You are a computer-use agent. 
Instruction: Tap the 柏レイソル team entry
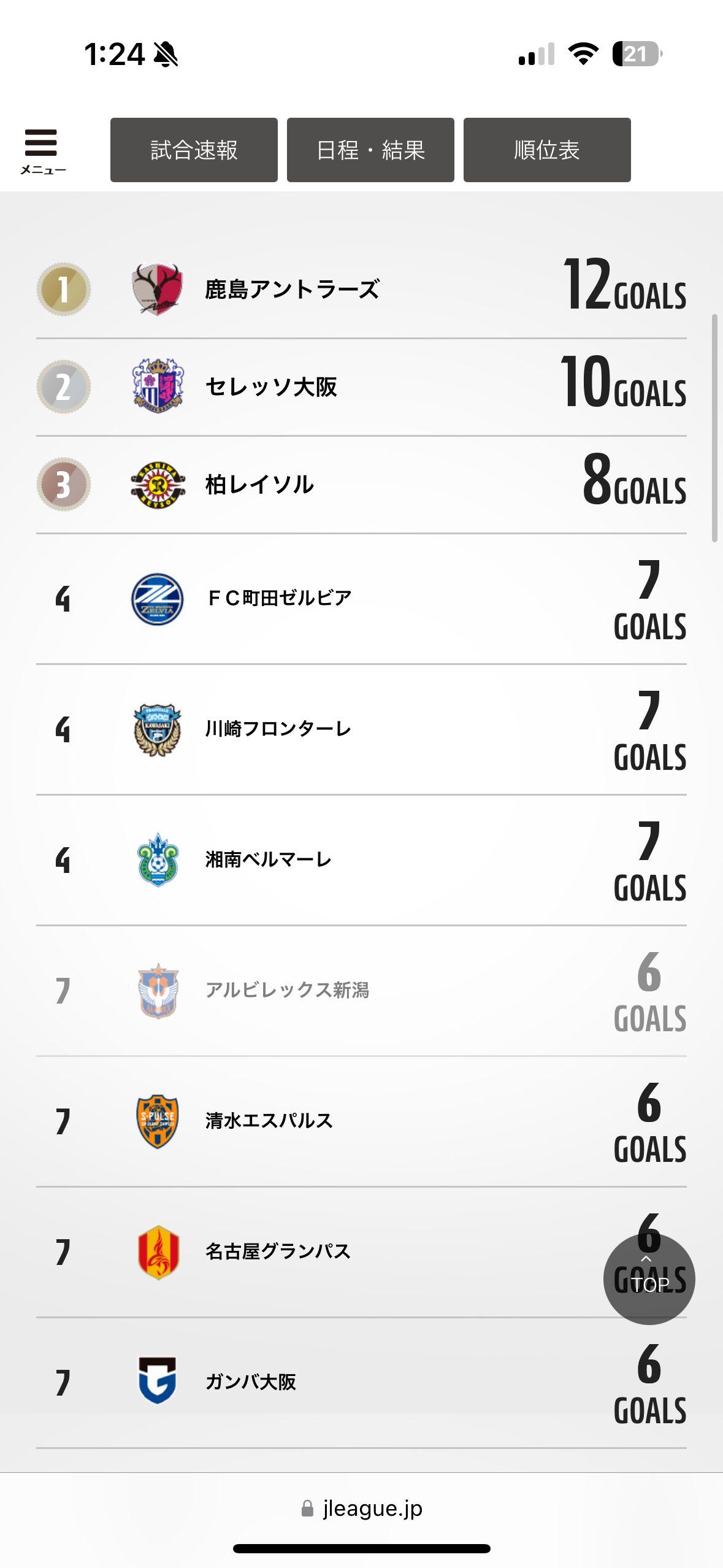point(361,485)
